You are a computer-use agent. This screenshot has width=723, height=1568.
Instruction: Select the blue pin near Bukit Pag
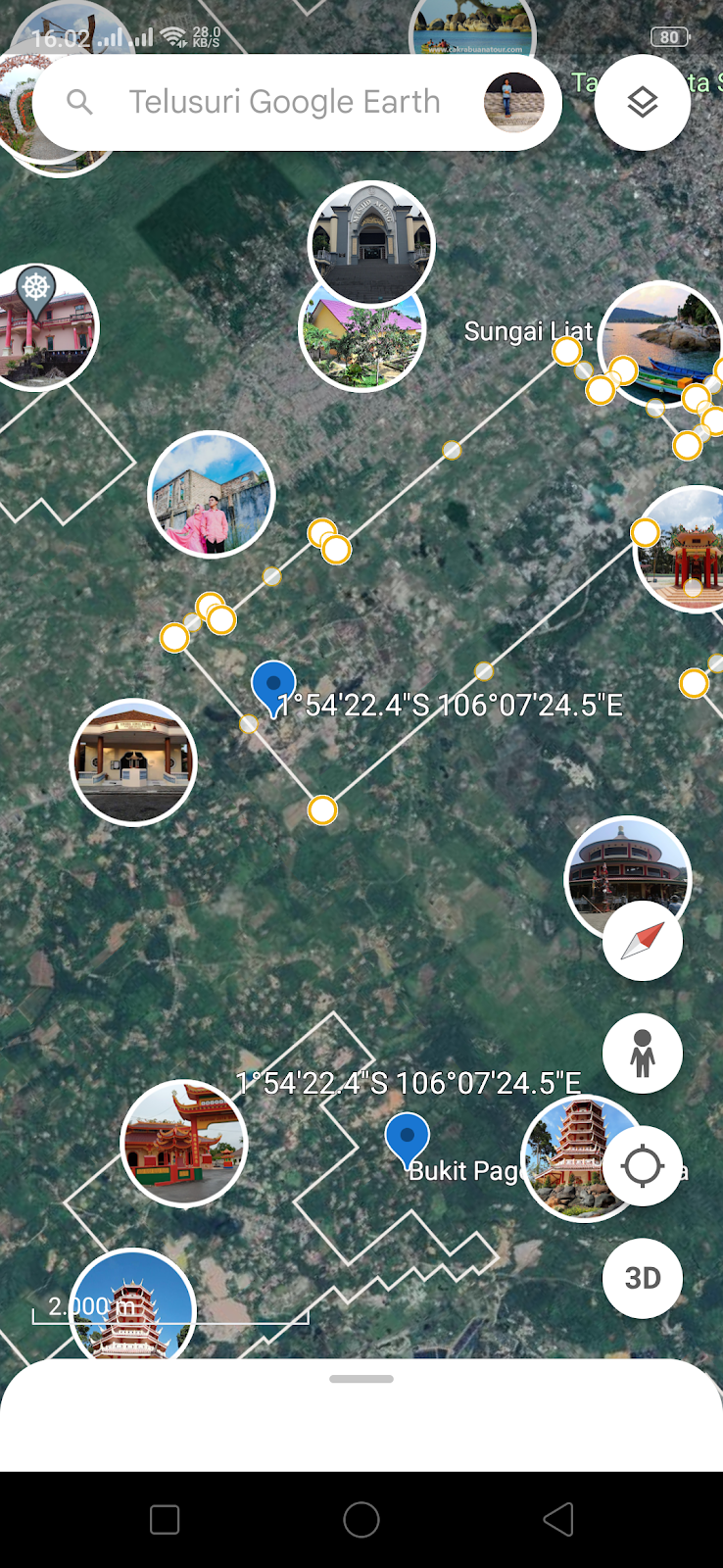[407, 1139]
